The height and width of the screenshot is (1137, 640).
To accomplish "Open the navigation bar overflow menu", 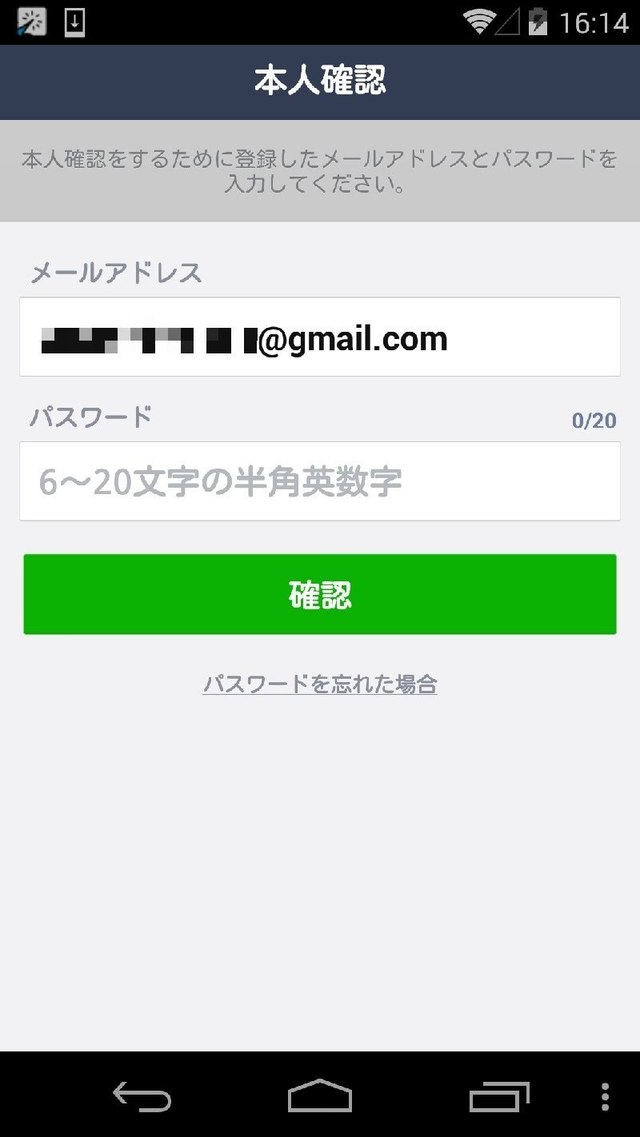I will pos(605,1096).
